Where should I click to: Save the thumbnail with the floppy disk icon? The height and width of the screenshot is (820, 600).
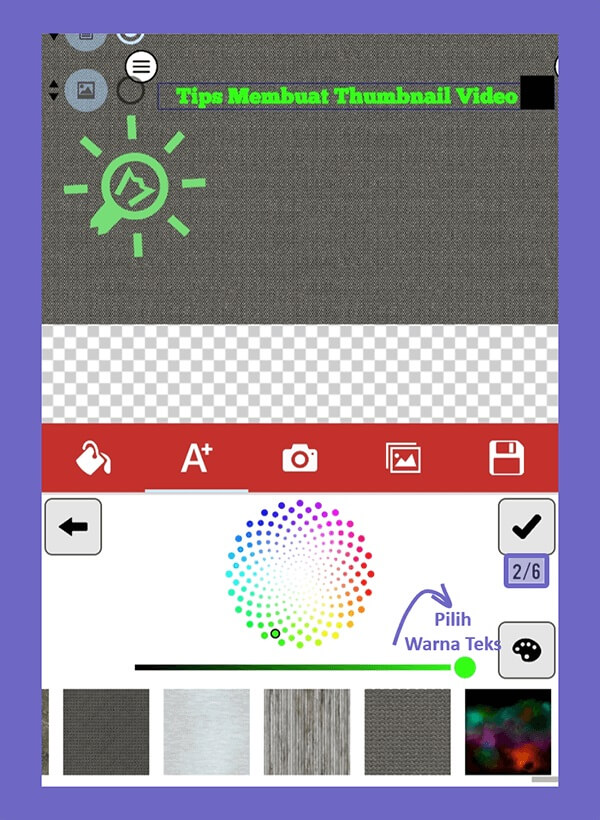pos(506,459)
